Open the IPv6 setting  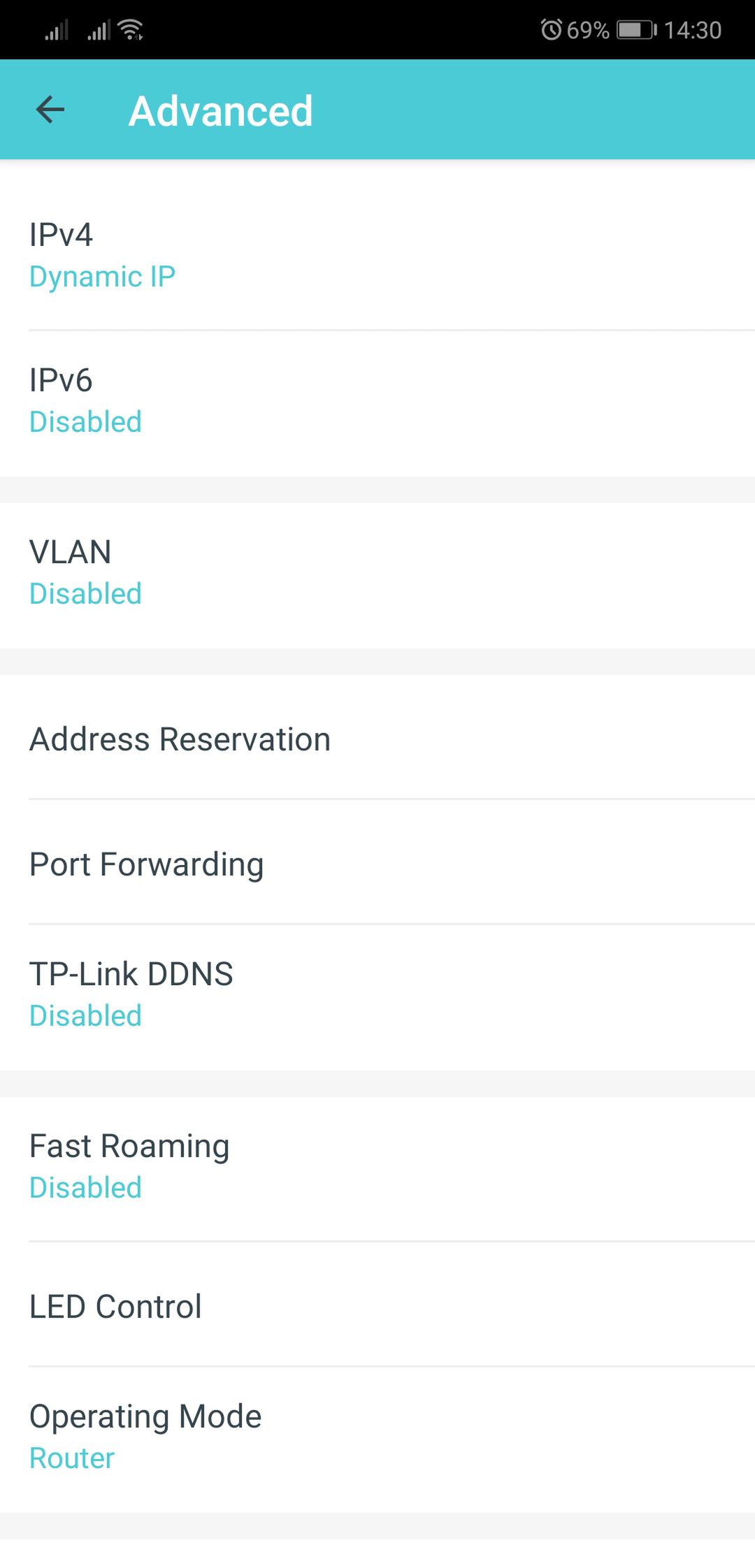(x=377, y=403)
